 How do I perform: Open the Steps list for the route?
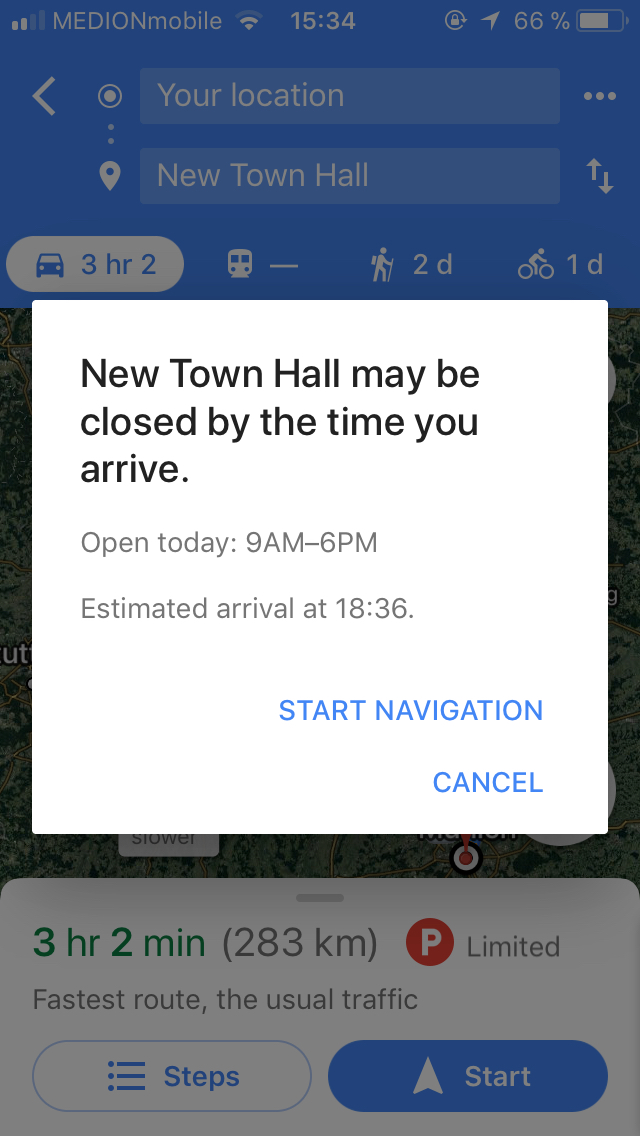point(172,1076)
